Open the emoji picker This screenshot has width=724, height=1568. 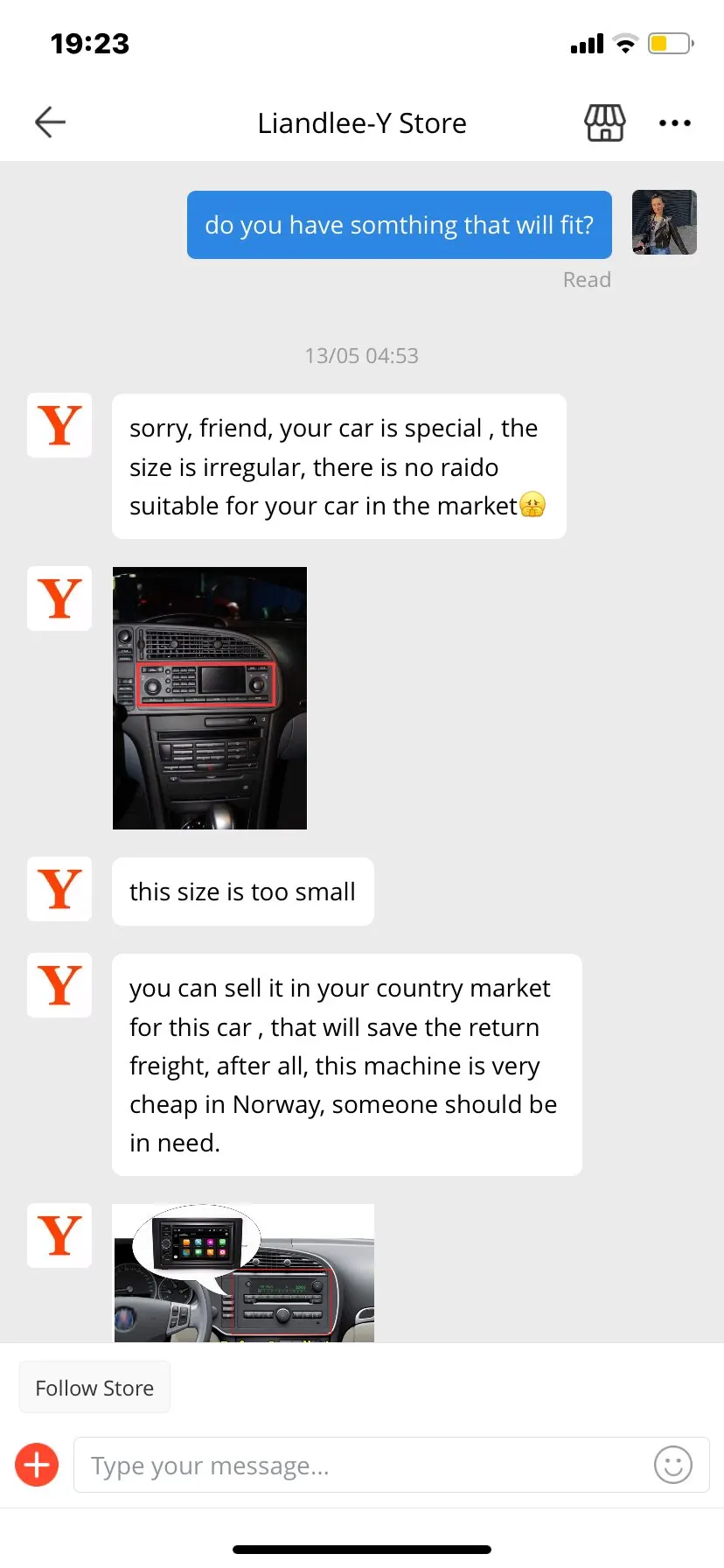click(672, 1465)
